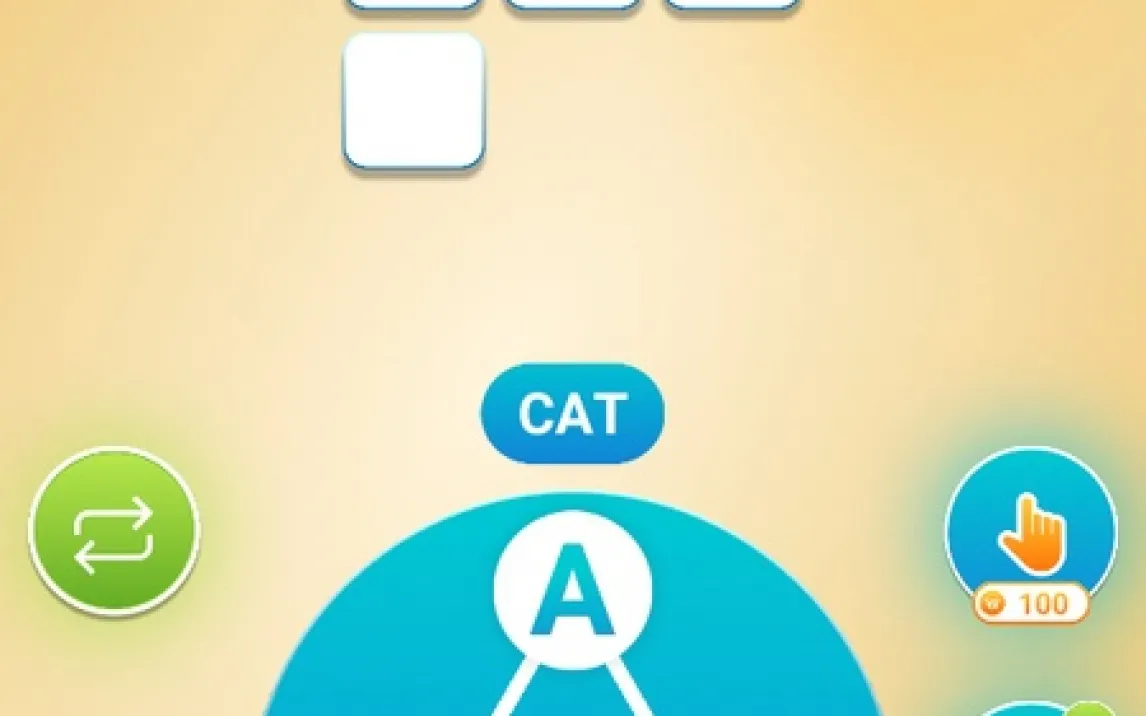Select the letter A on the wheel
The image size is (1146, 716).
point(572,590)
